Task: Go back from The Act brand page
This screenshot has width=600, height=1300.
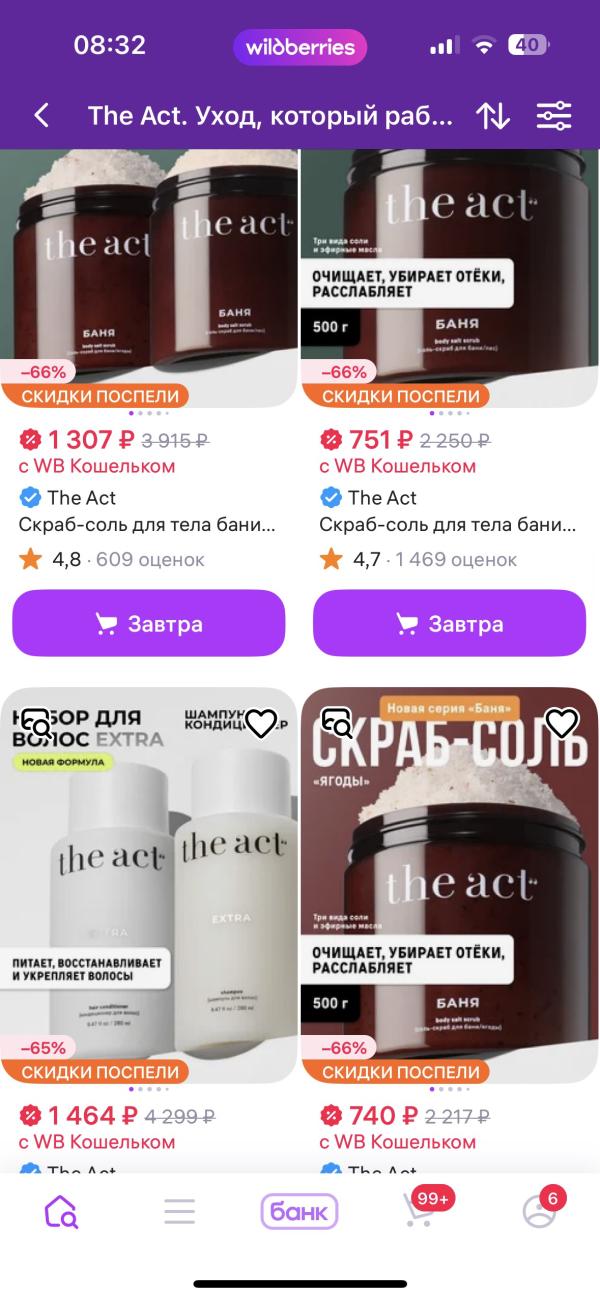Action: (x=42, y=115)
